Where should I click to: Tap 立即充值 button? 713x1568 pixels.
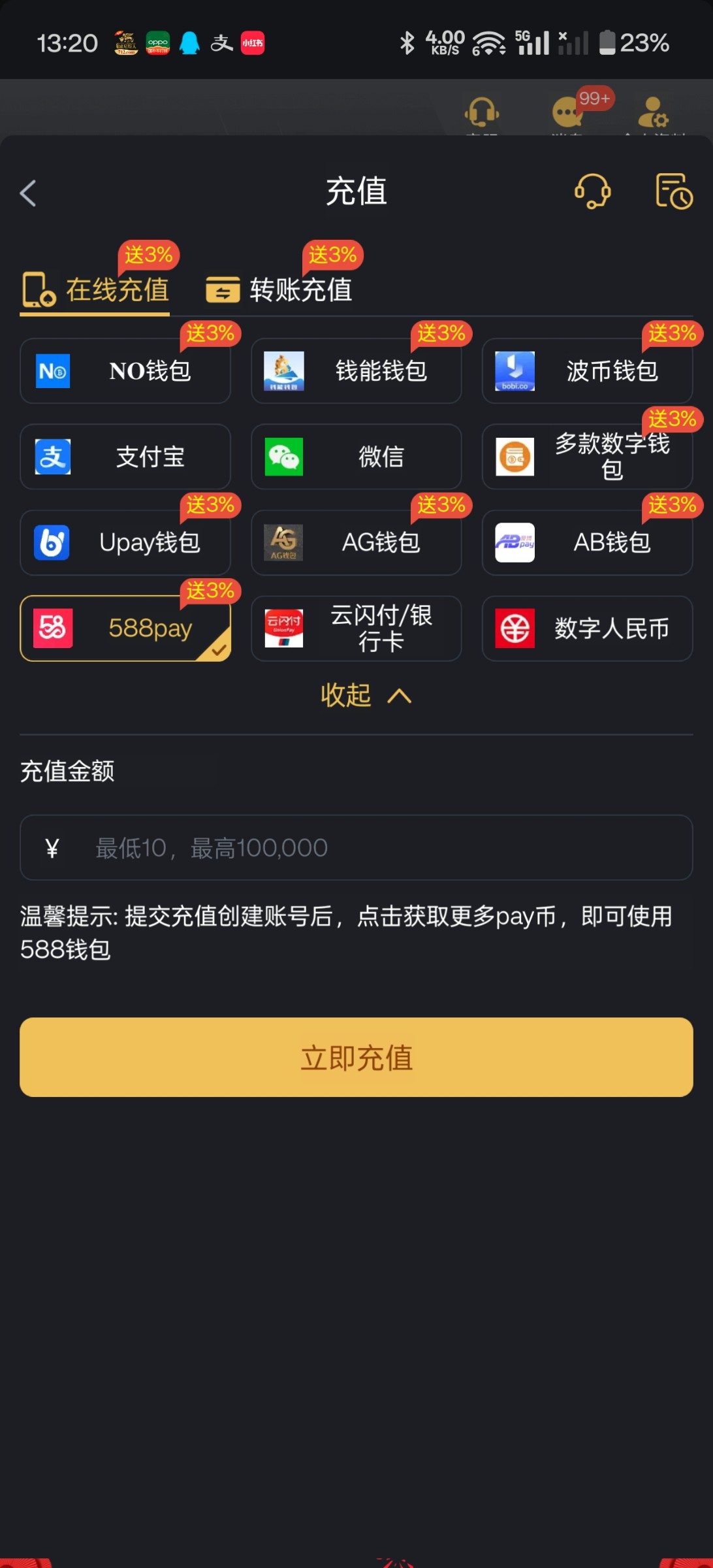coord(356,1057)
